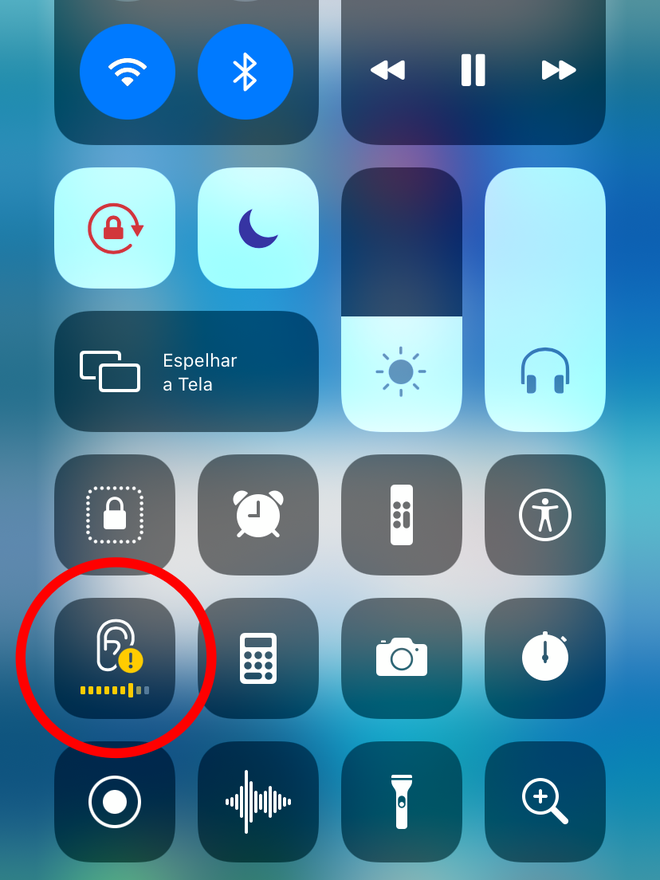Open the Apple TV remote

[401, 515]
